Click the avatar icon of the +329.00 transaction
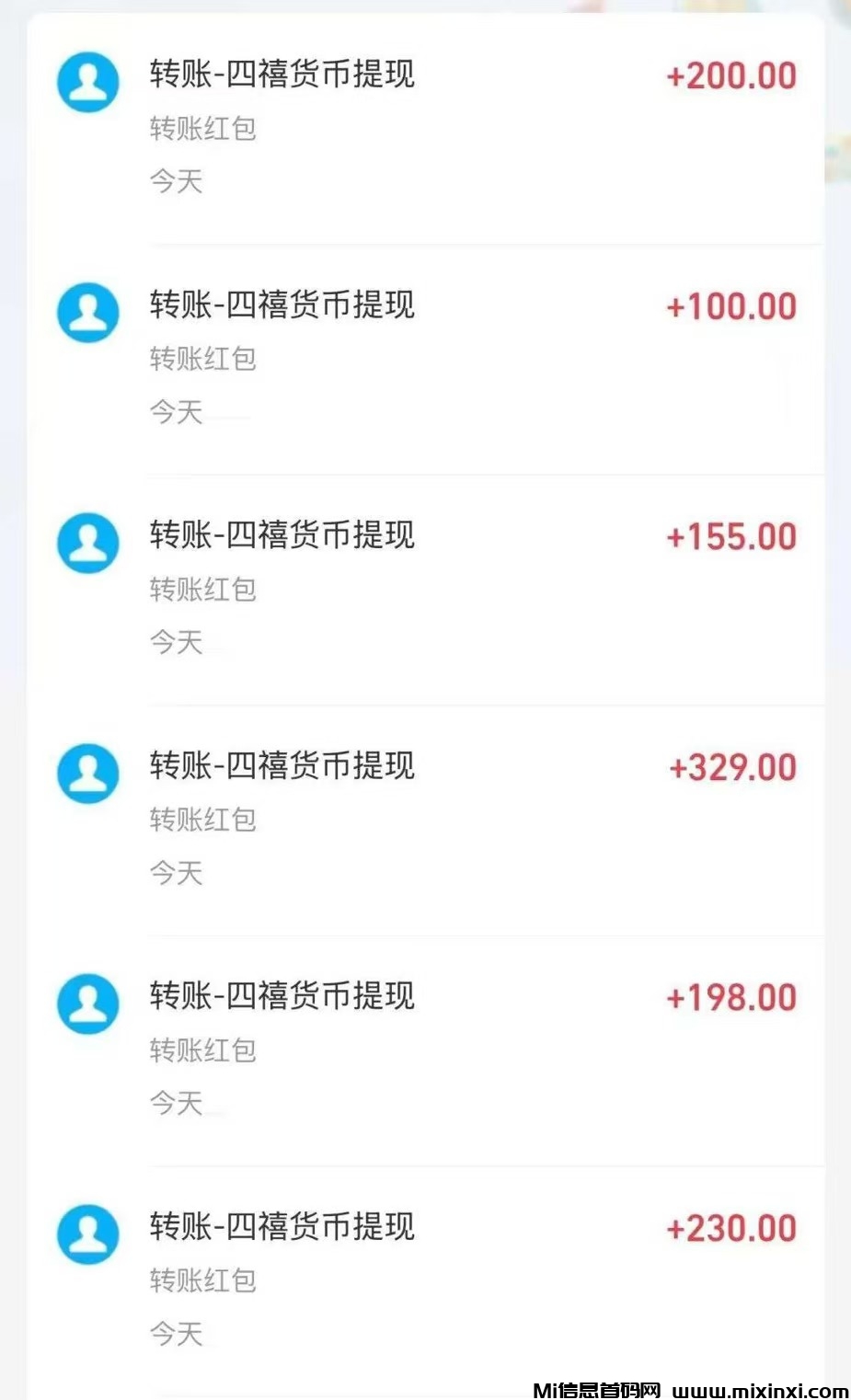851x1400 pixels. click(87, 774)
